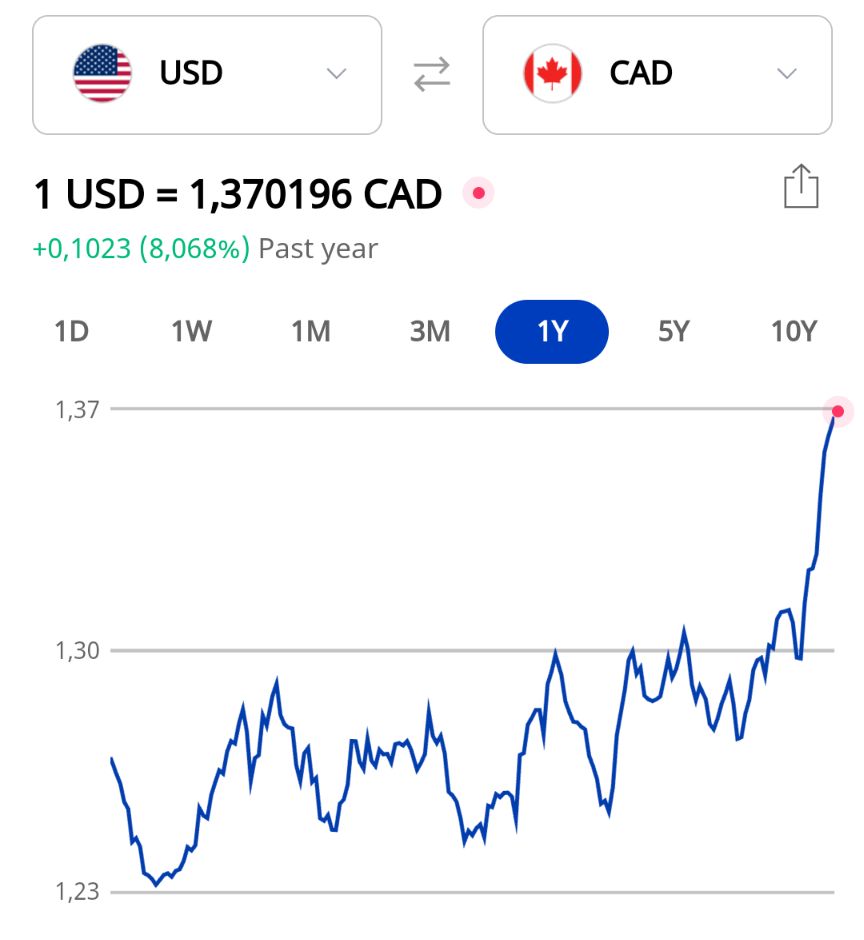This screenshot has width=864, height=940.
Task: Switch chart to the 5Y range
Action: (x=674, y=331)
